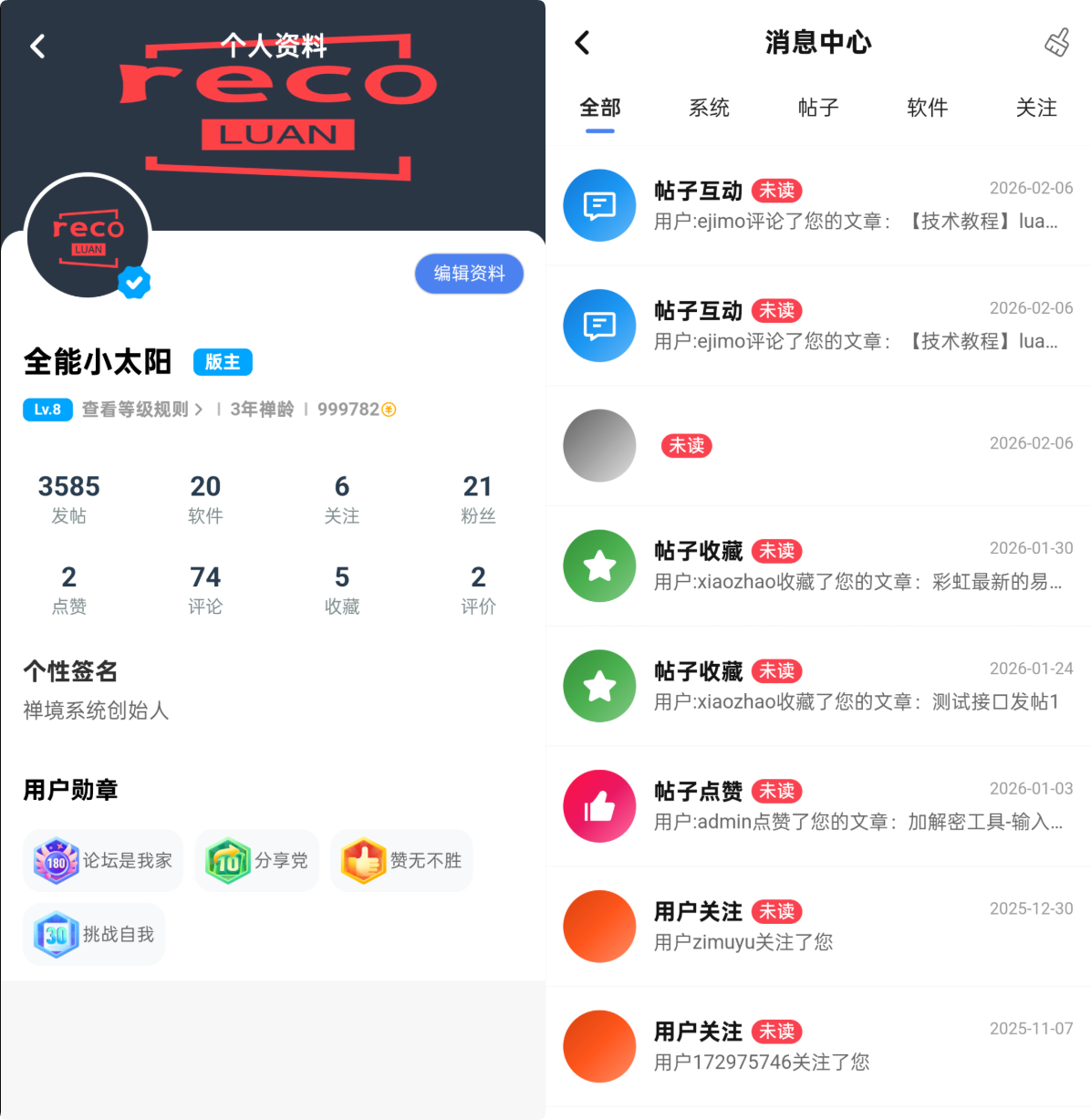Open the 未读 status tag on 用户关注 message
Viewport: 1091px width, 1120px height.
click(776, 911)
